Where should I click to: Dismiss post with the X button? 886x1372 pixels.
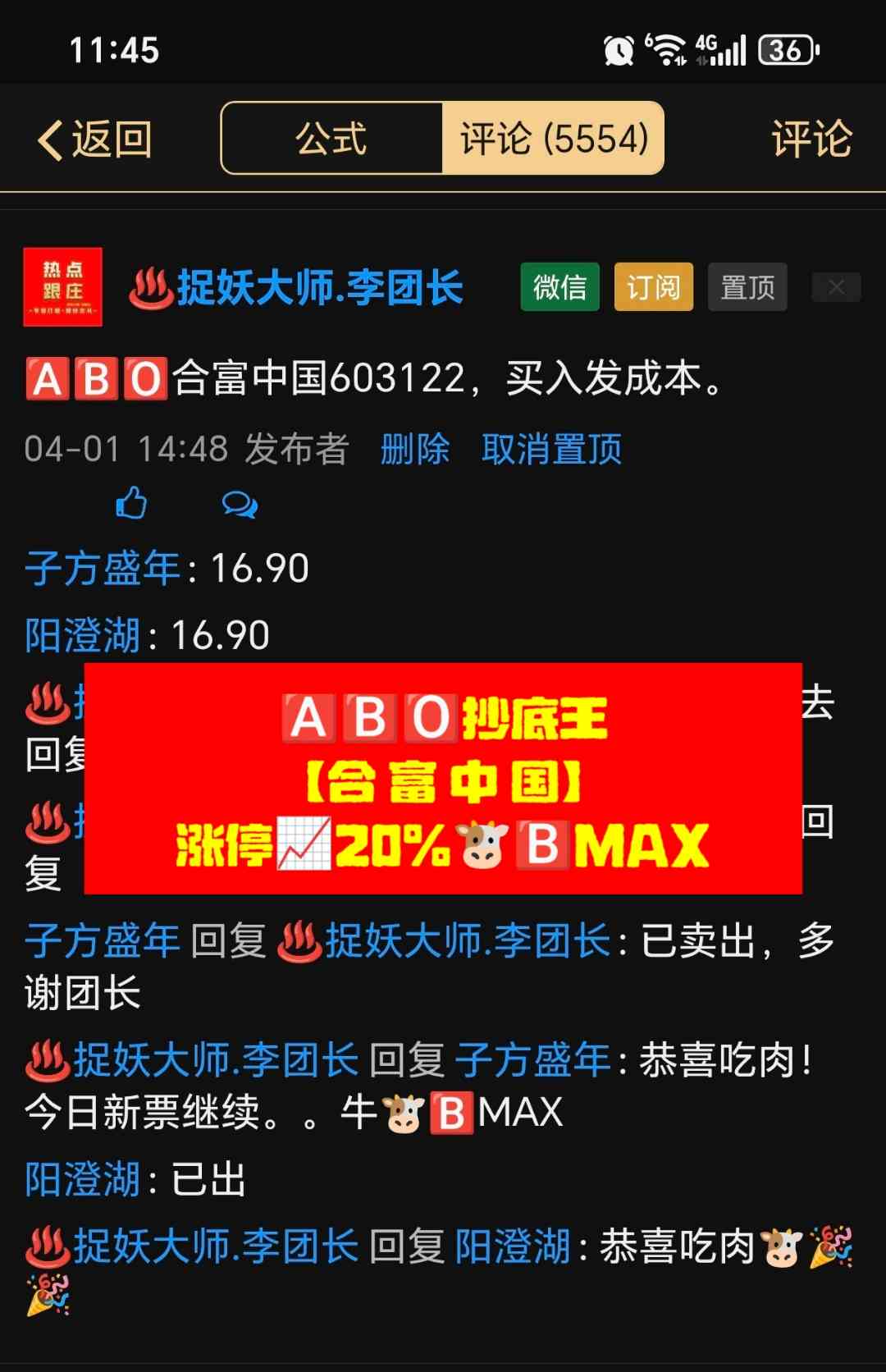tap(835, 287)
